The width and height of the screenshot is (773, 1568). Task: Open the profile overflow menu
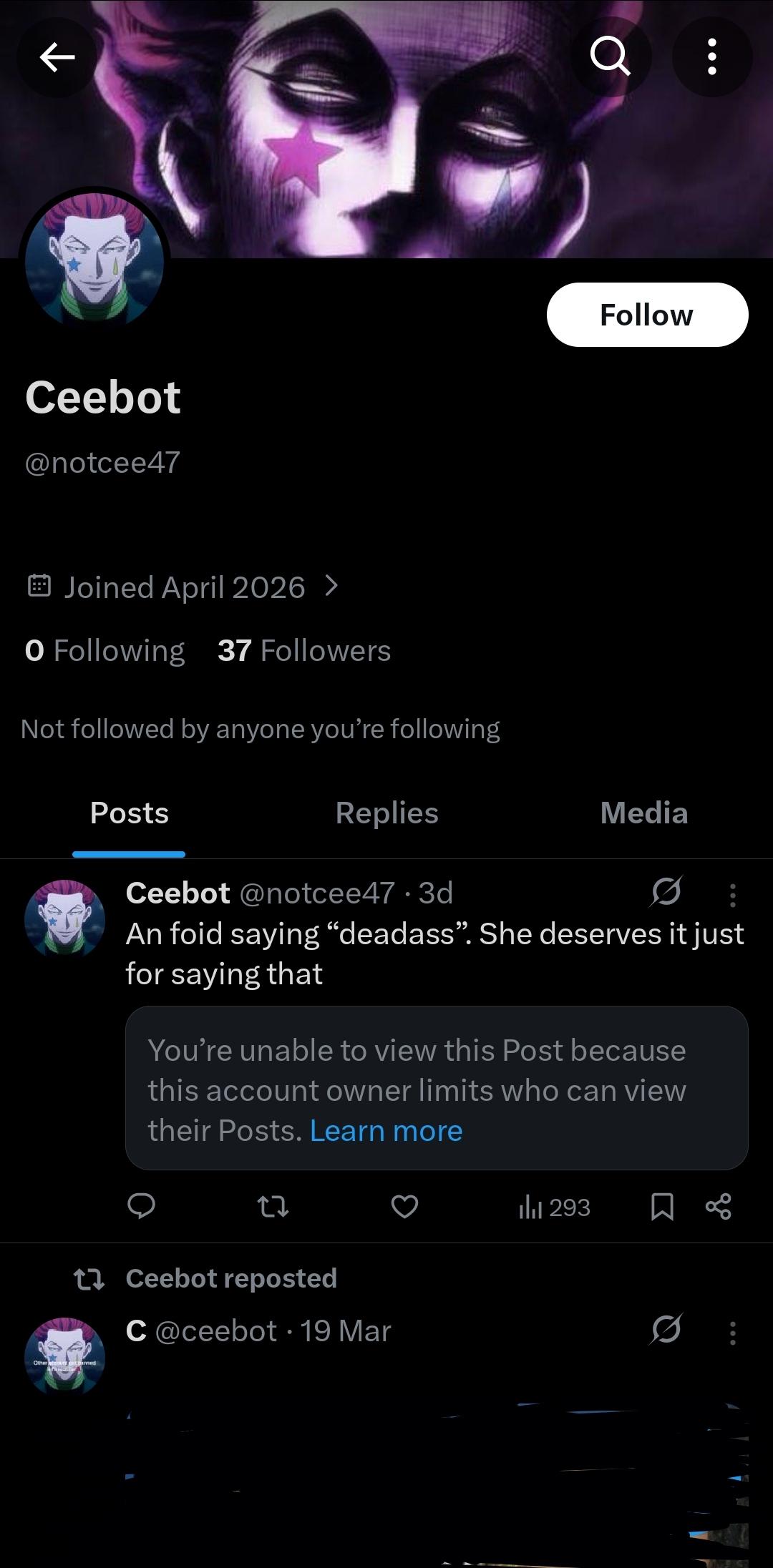pos(711,57)
